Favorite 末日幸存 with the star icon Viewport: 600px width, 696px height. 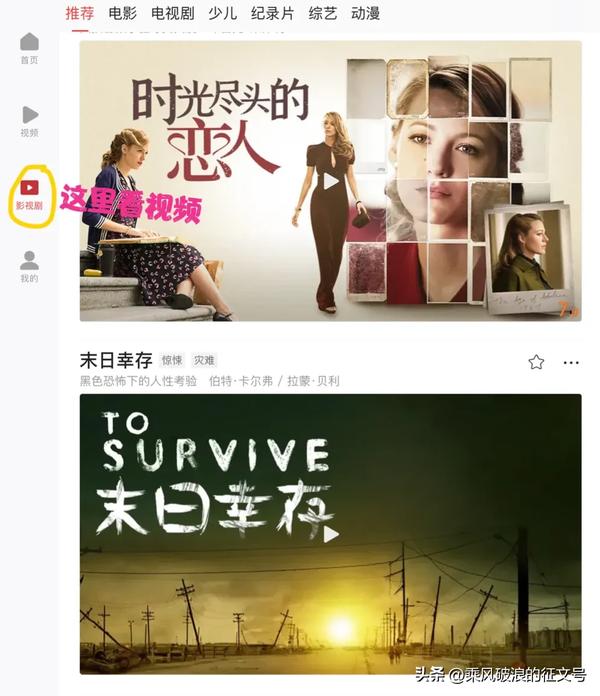536,362
